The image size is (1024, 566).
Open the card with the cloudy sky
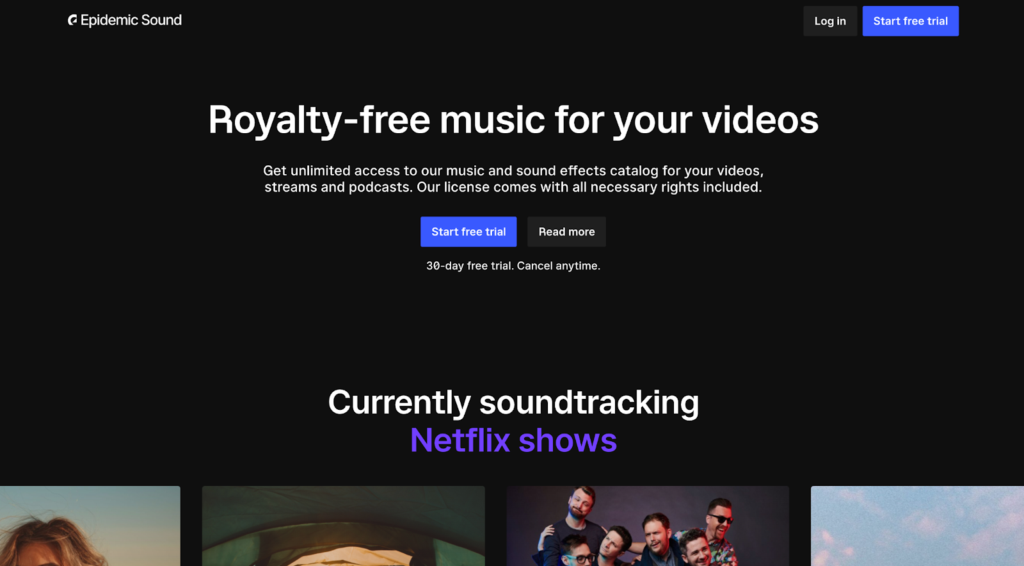916,526
